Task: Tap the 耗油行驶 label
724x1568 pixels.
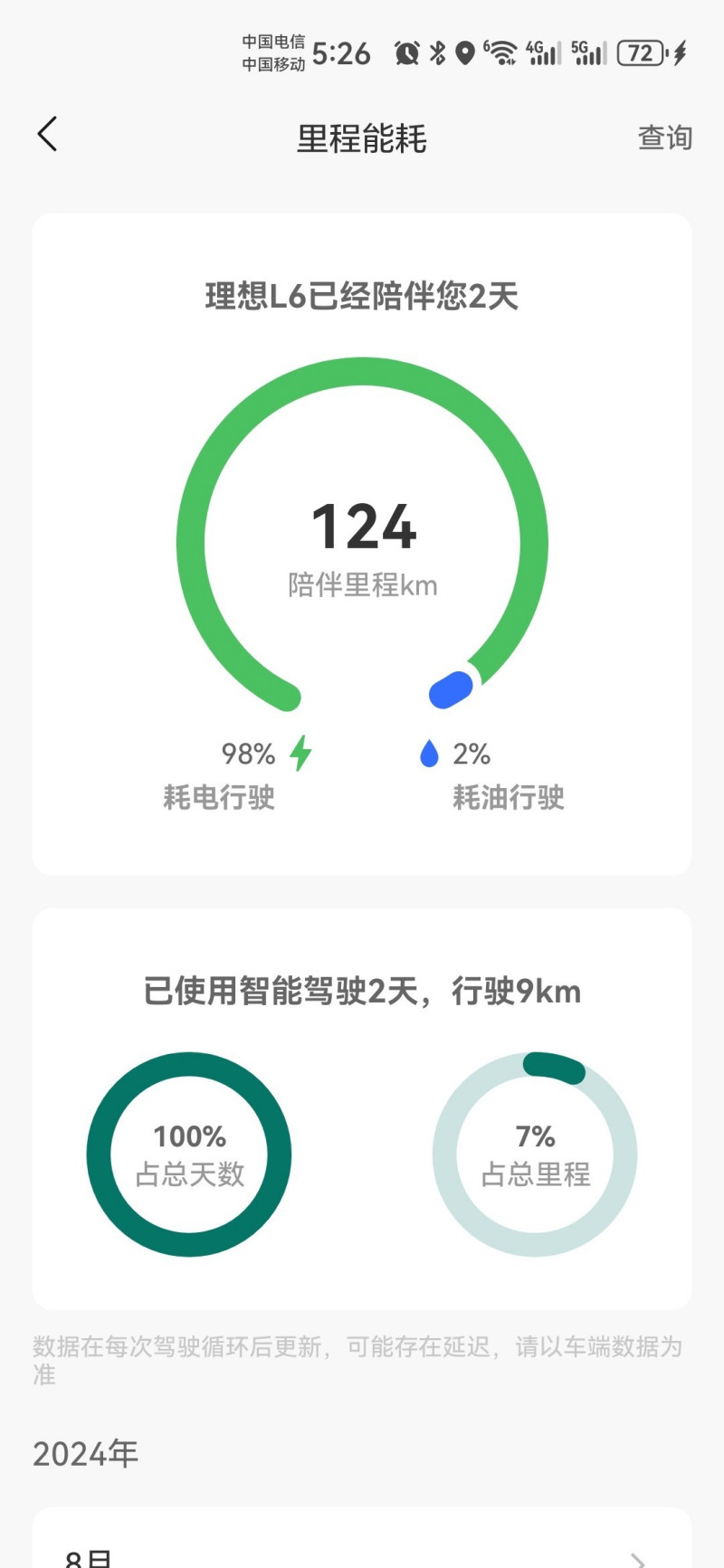Action: click(x=508, y=799)
